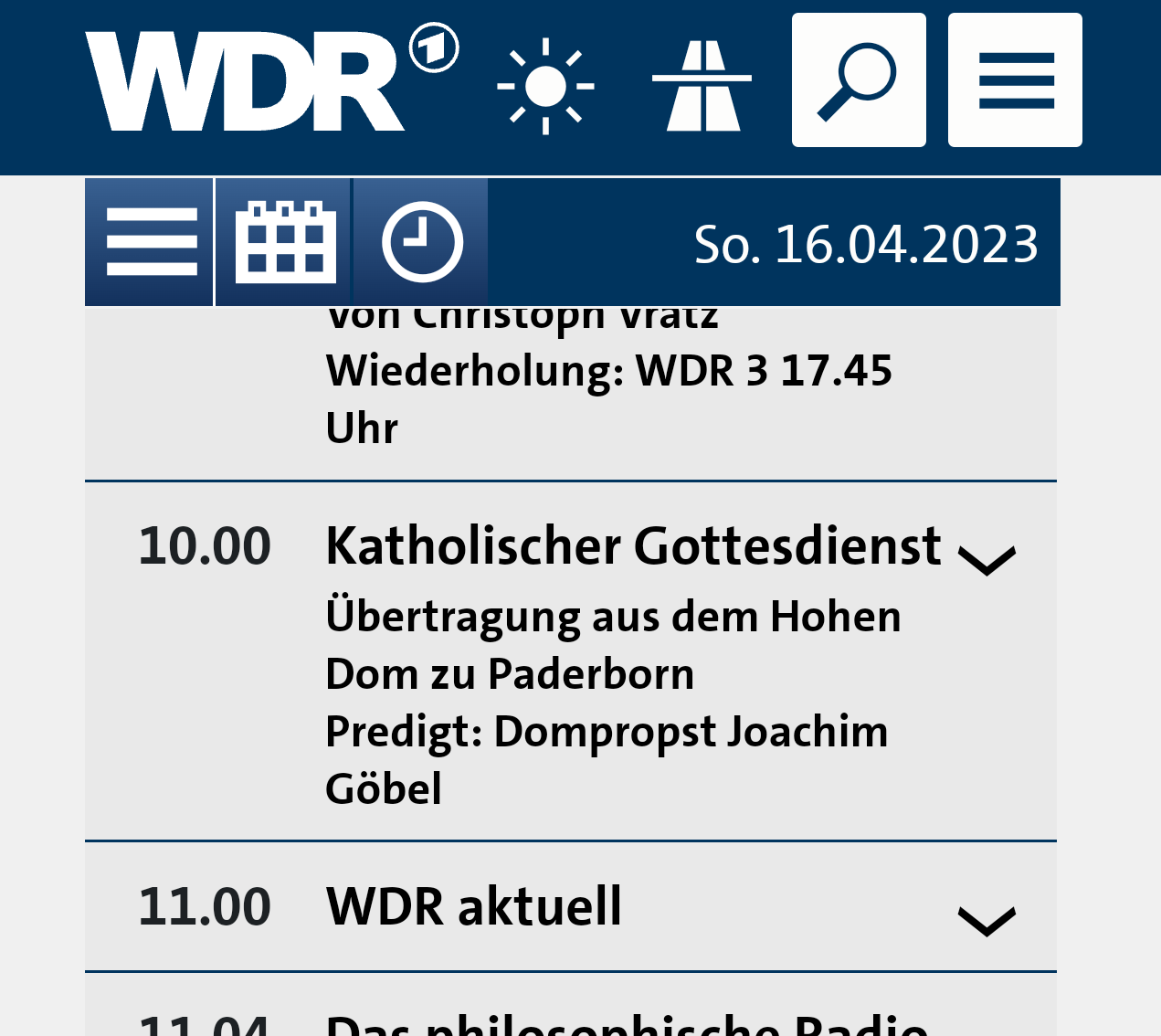Viewport: 1161px width, 1036px height.
Task: Expand the WDR aktuell entry
Action: 987,920
